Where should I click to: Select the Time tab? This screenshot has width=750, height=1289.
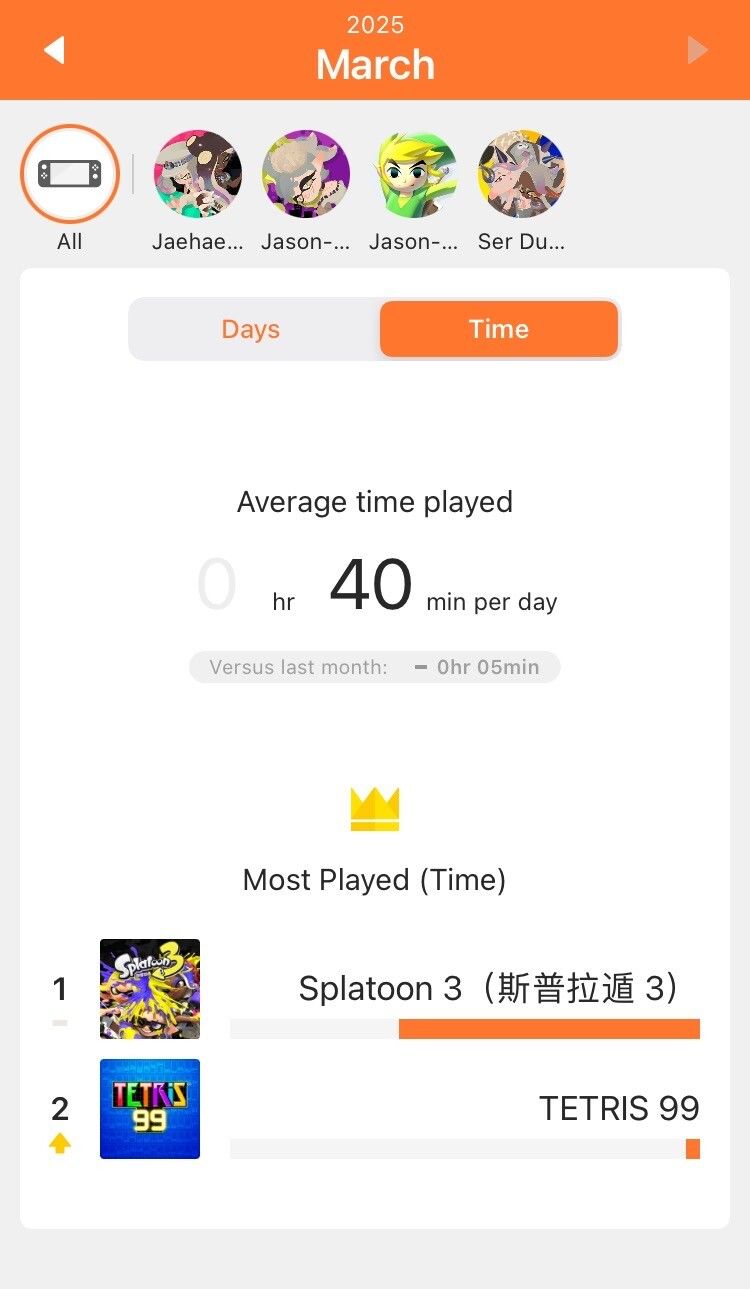[498, 329]
